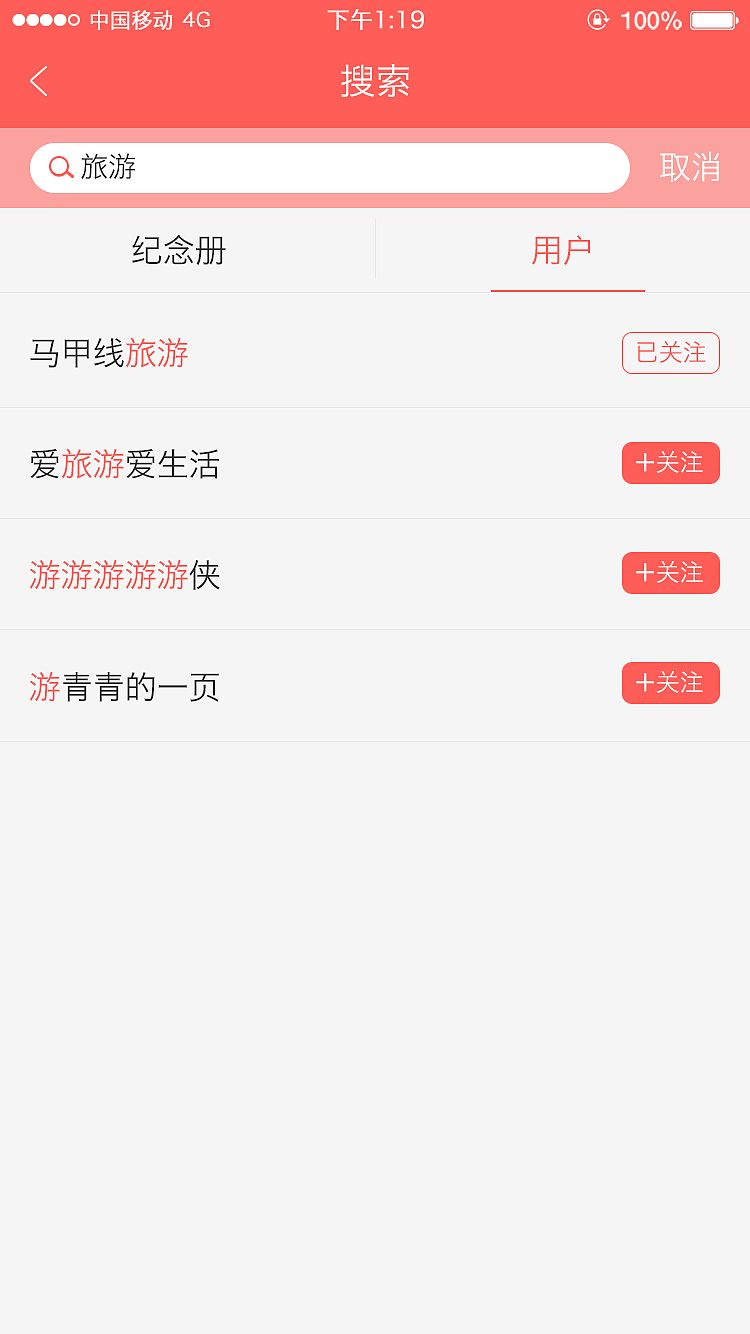Follow 游青青的一页 with the +关注 button
This screenshot has width=750, height=1334.
coord(670,683)
